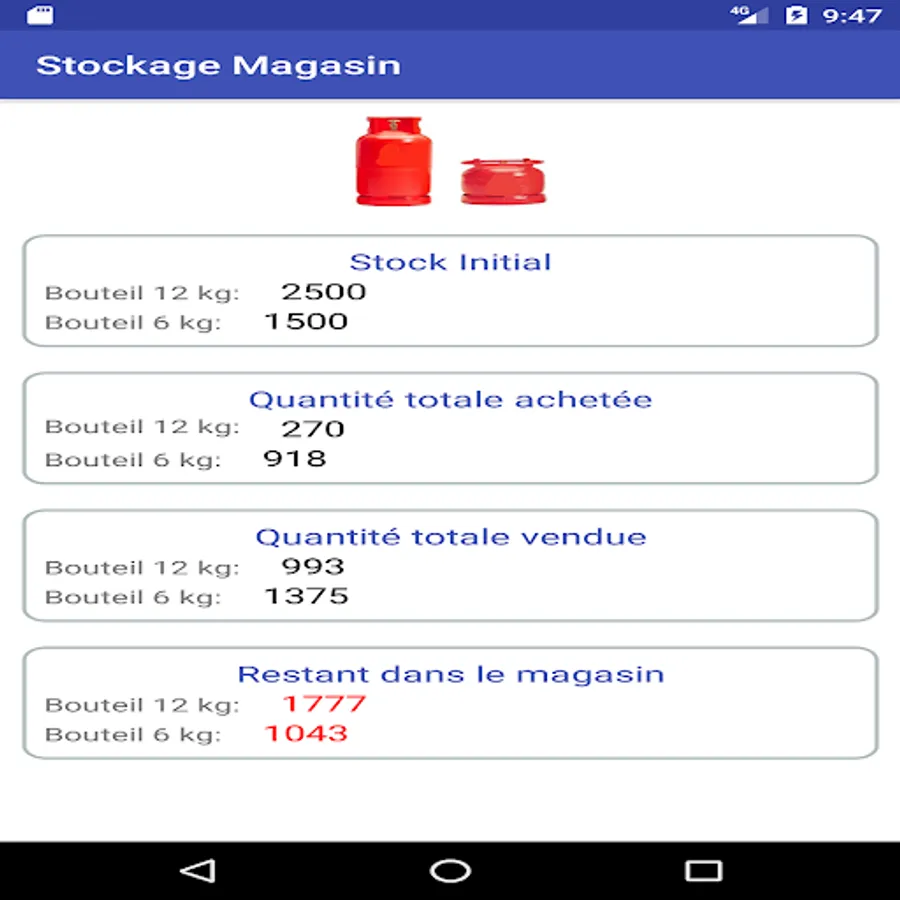Screen dimensions: 900x900
Task: Open recent apps from navigation bar
Action: tap(703, 870)
